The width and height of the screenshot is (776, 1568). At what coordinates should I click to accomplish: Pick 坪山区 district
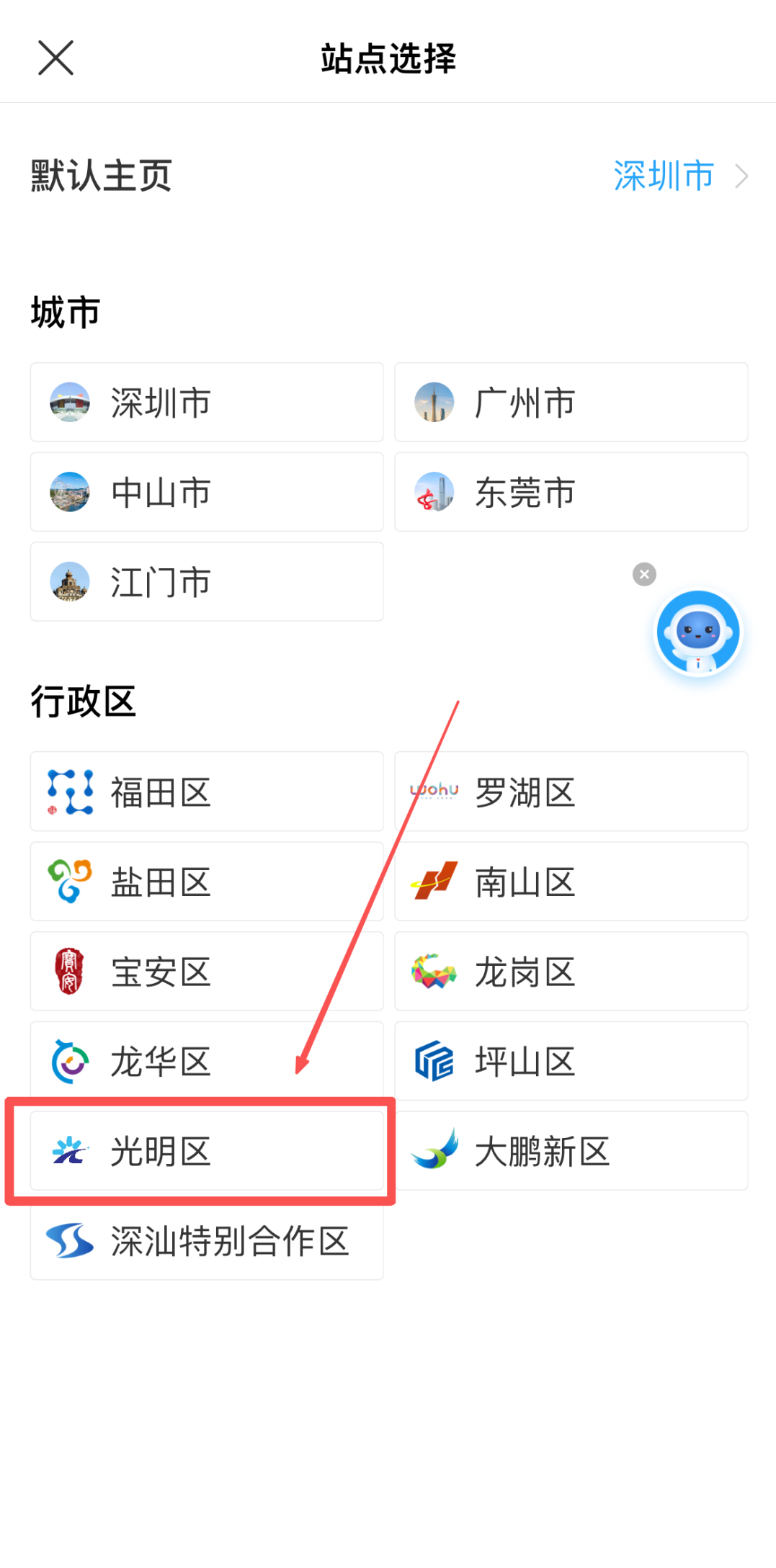571,1061
